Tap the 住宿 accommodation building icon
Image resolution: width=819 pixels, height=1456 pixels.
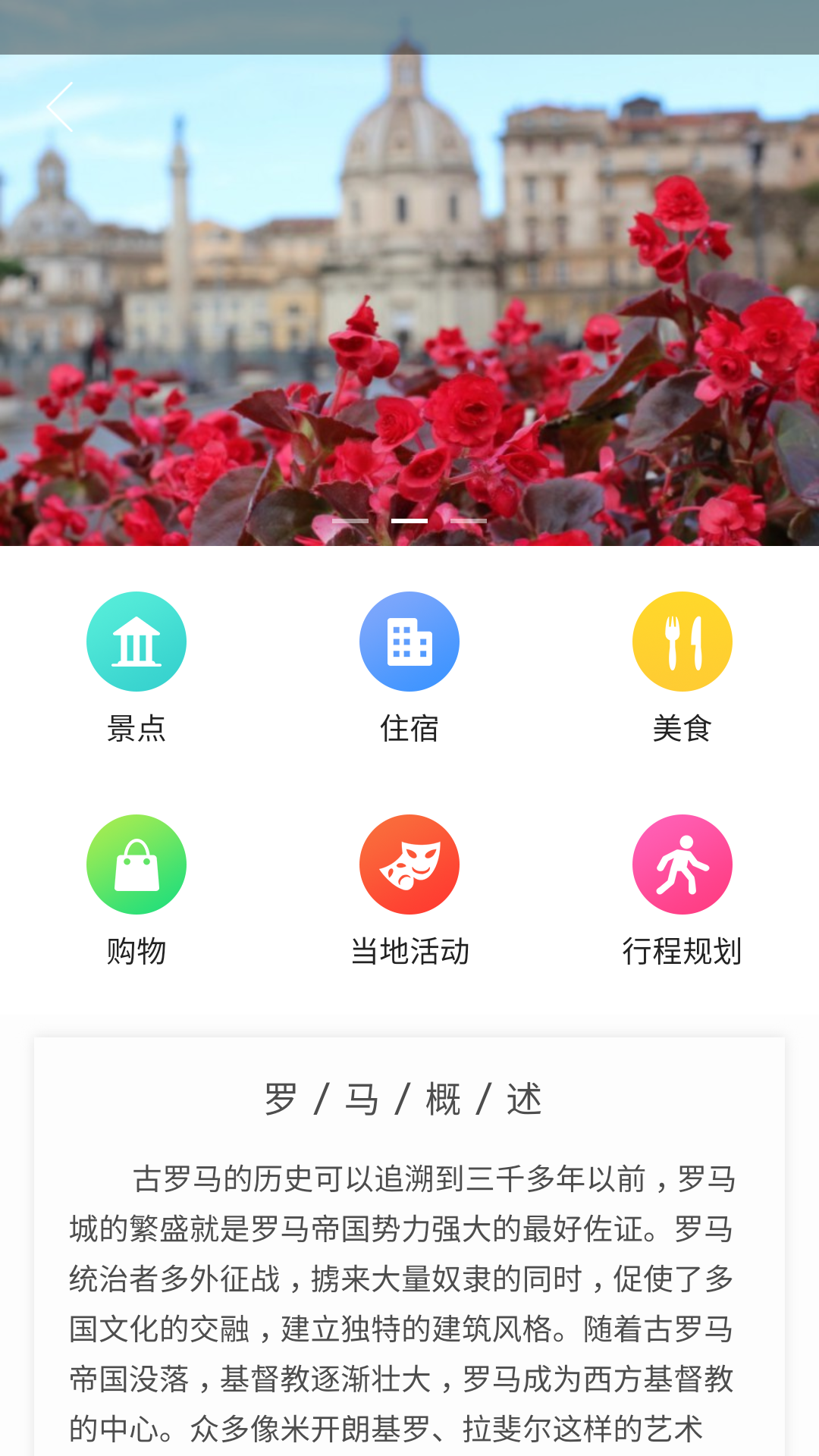click(x=409, y=641)
